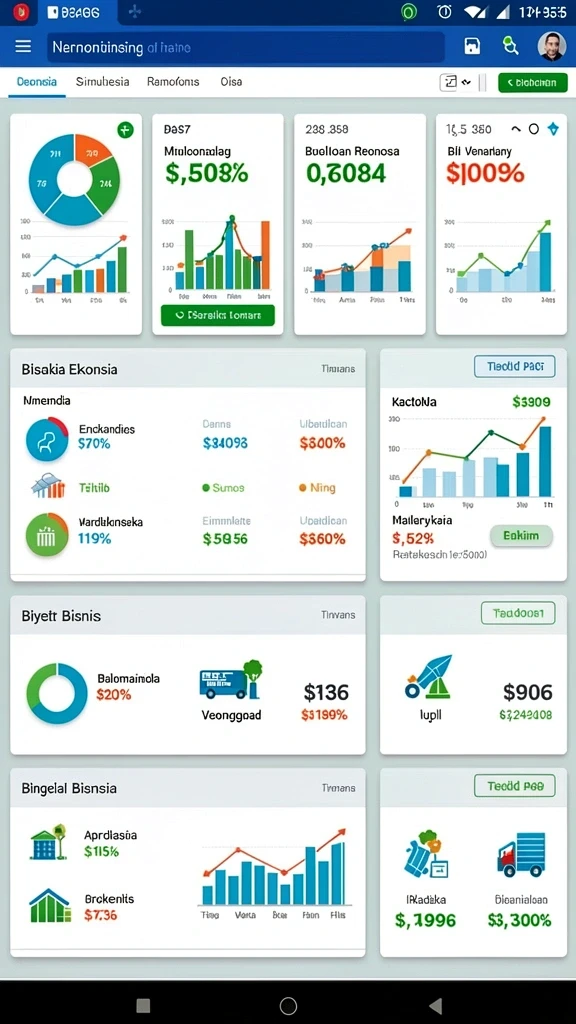Go back using the system back button
576x1024 pixels.
[x=436, y=1005]
